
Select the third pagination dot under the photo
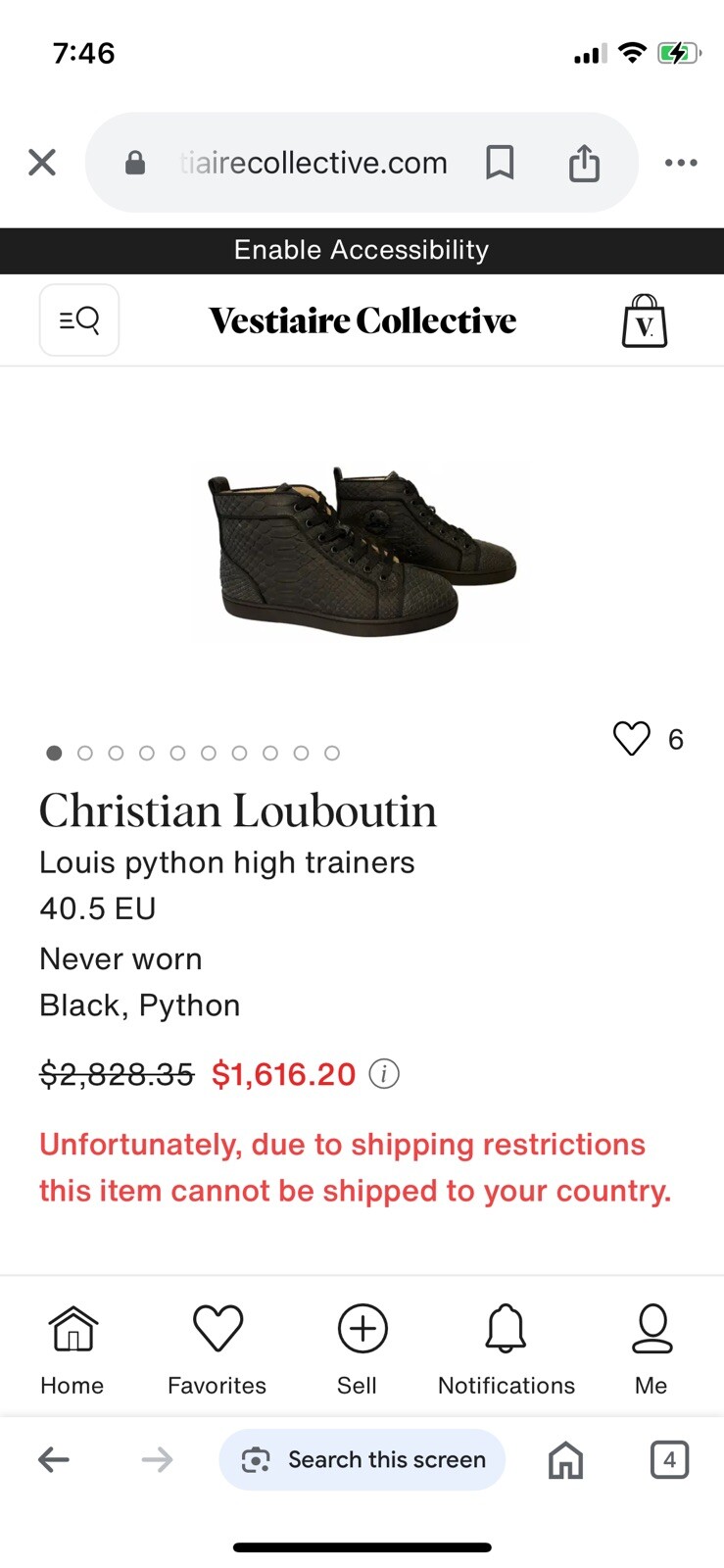click(116, 753)
